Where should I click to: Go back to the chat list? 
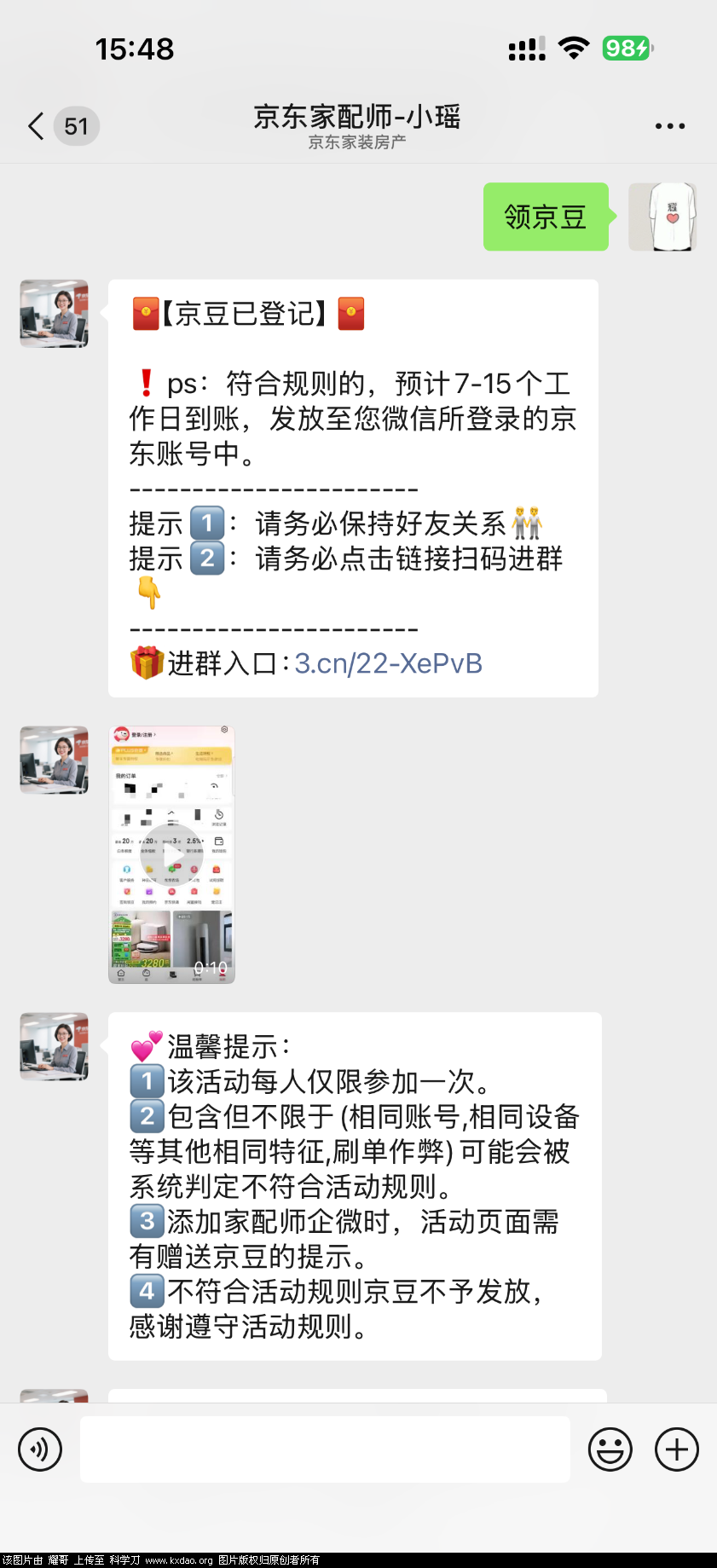[37, 126]
